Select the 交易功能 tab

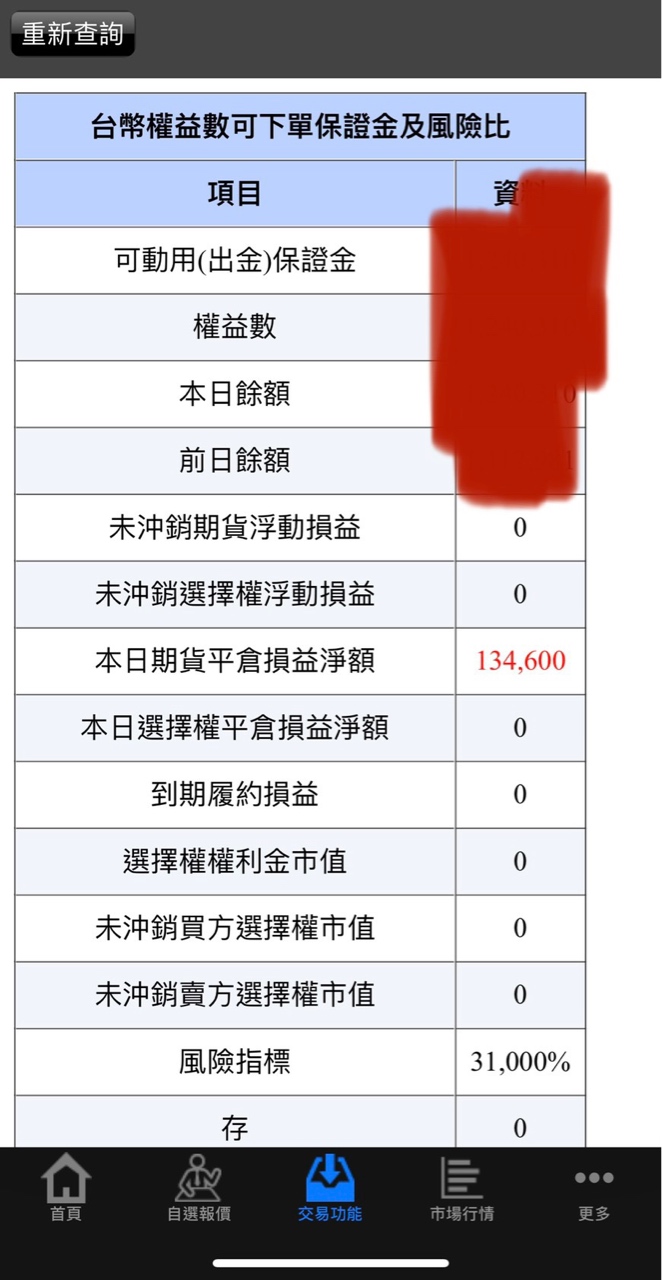point(330,1189)
